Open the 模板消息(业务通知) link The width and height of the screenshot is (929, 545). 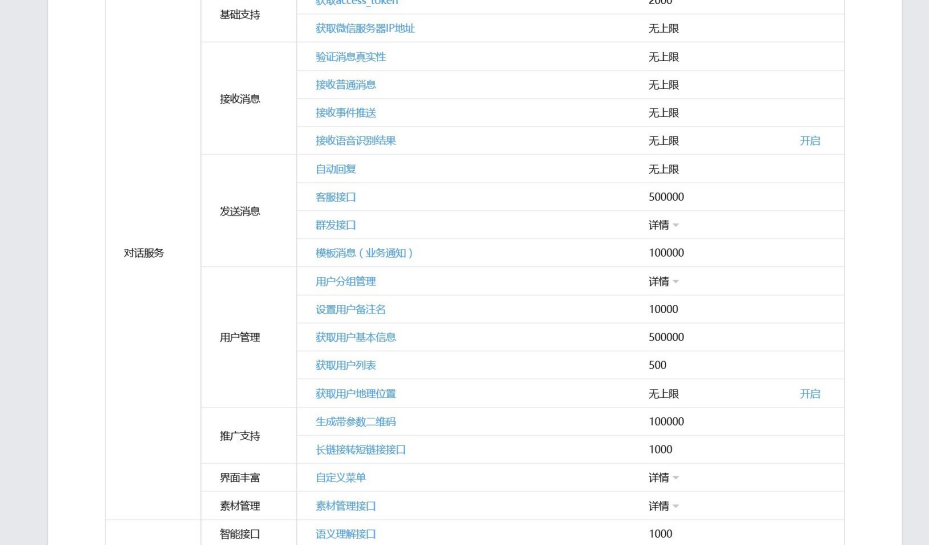(x=364, y=253)
